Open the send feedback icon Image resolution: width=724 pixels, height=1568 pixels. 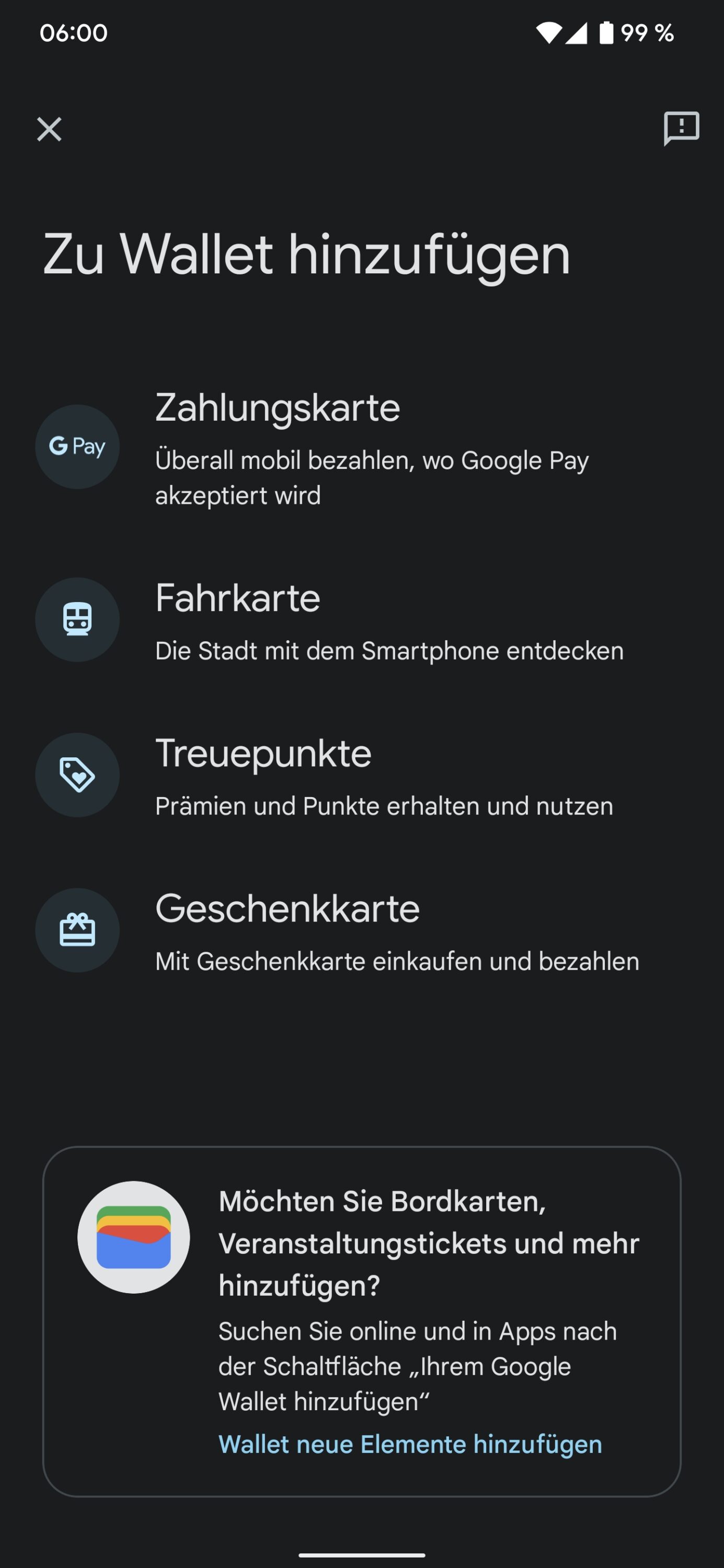tap(681, 128)
